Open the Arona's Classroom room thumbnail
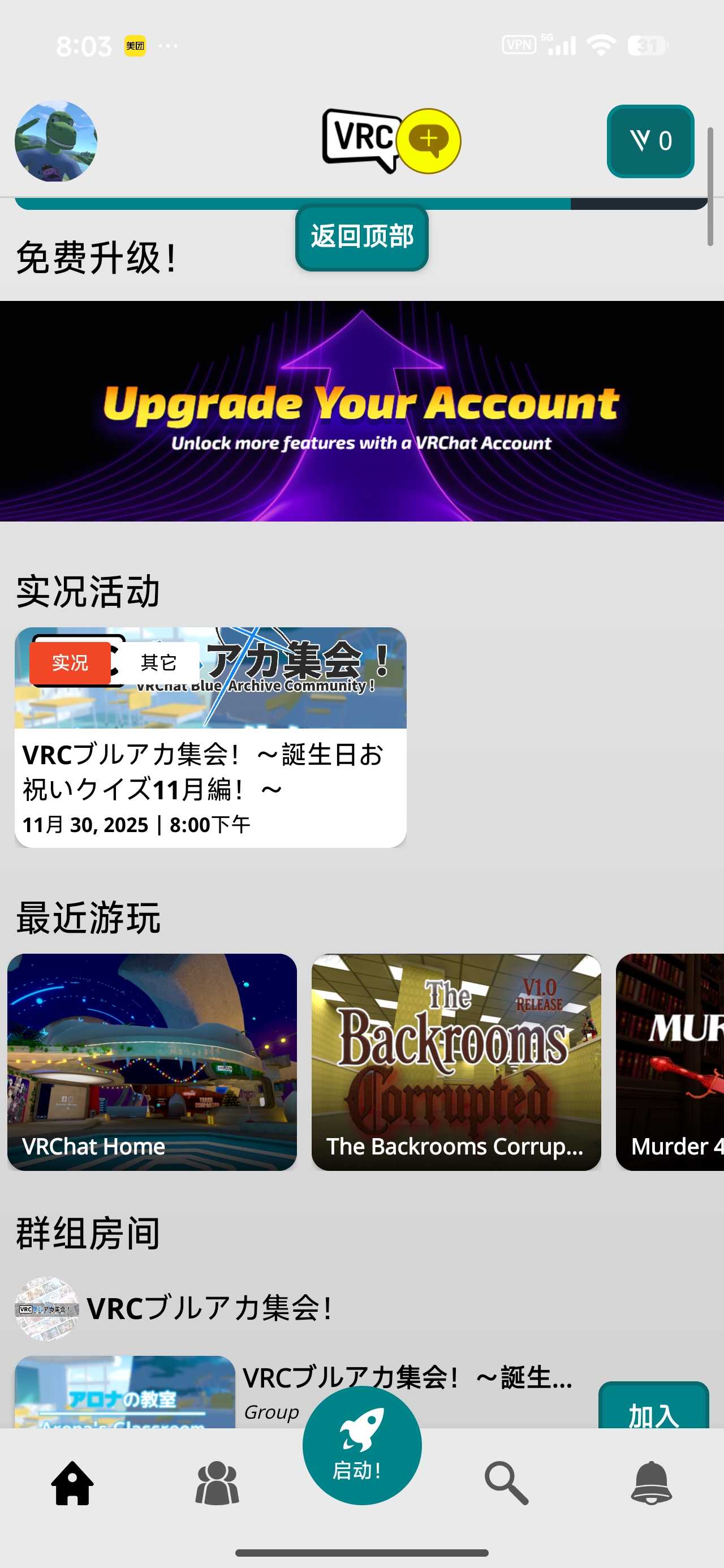Screen dimensions: 724x1568 (x=125, y=1393)
